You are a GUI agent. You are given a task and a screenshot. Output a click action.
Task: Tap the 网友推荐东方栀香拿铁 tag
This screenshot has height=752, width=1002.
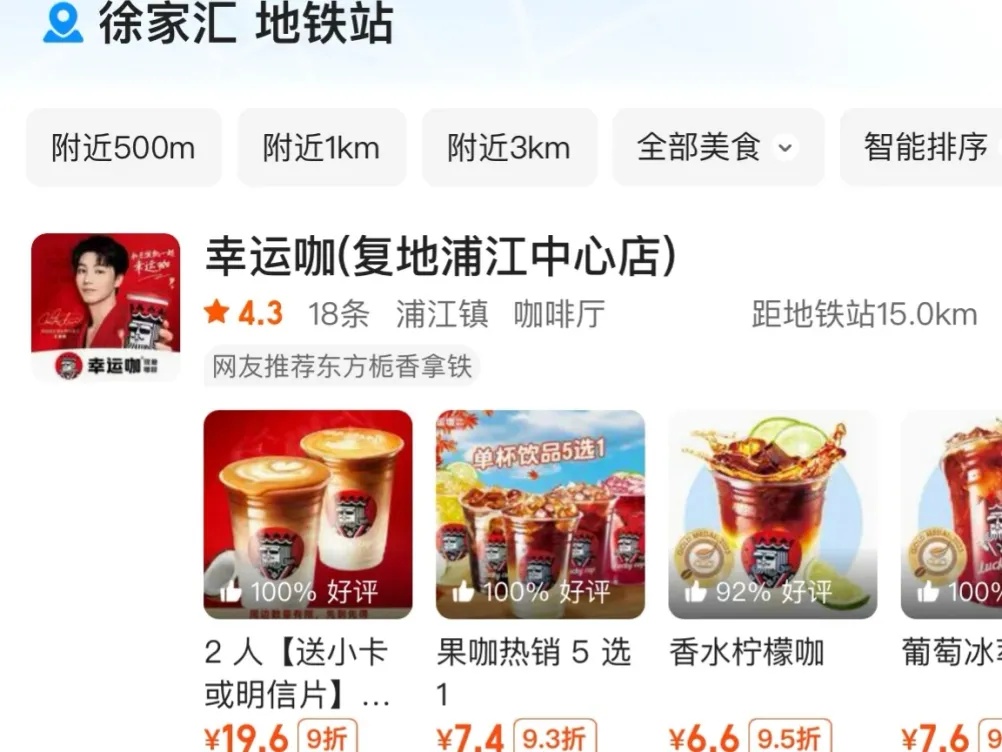341,366
